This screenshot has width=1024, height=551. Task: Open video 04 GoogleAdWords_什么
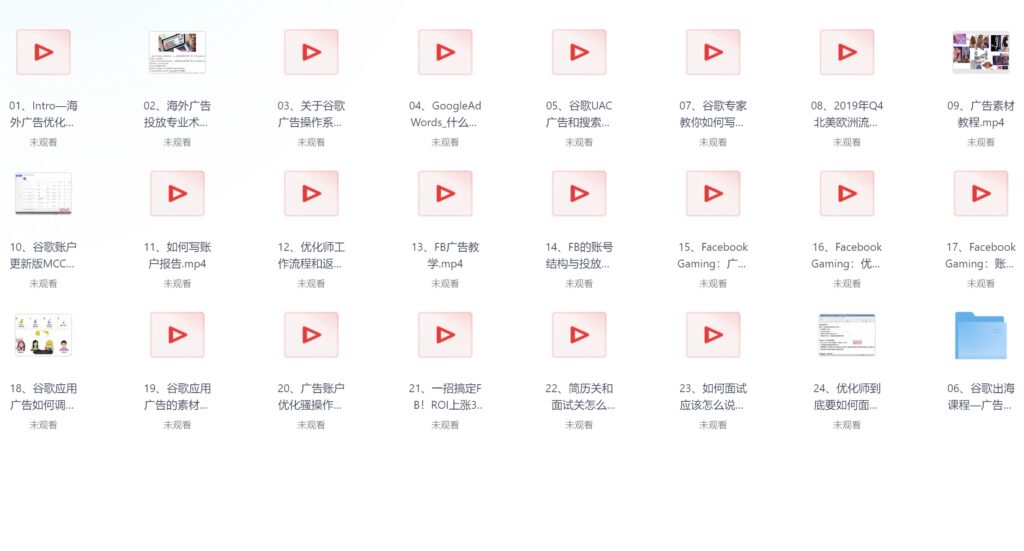(x=445, y=52)
